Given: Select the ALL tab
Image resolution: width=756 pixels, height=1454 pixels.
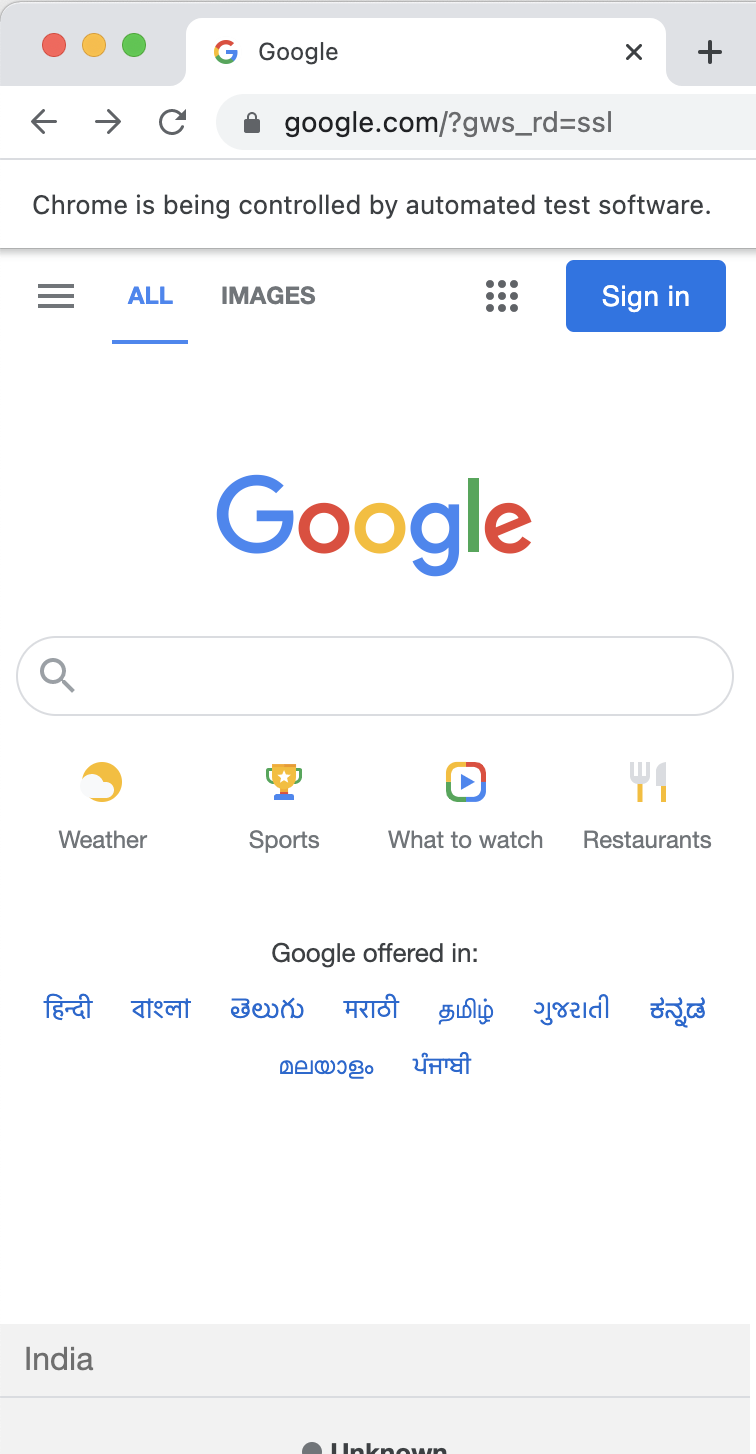Looking at the screenshot, I should (x=150, y=296).
